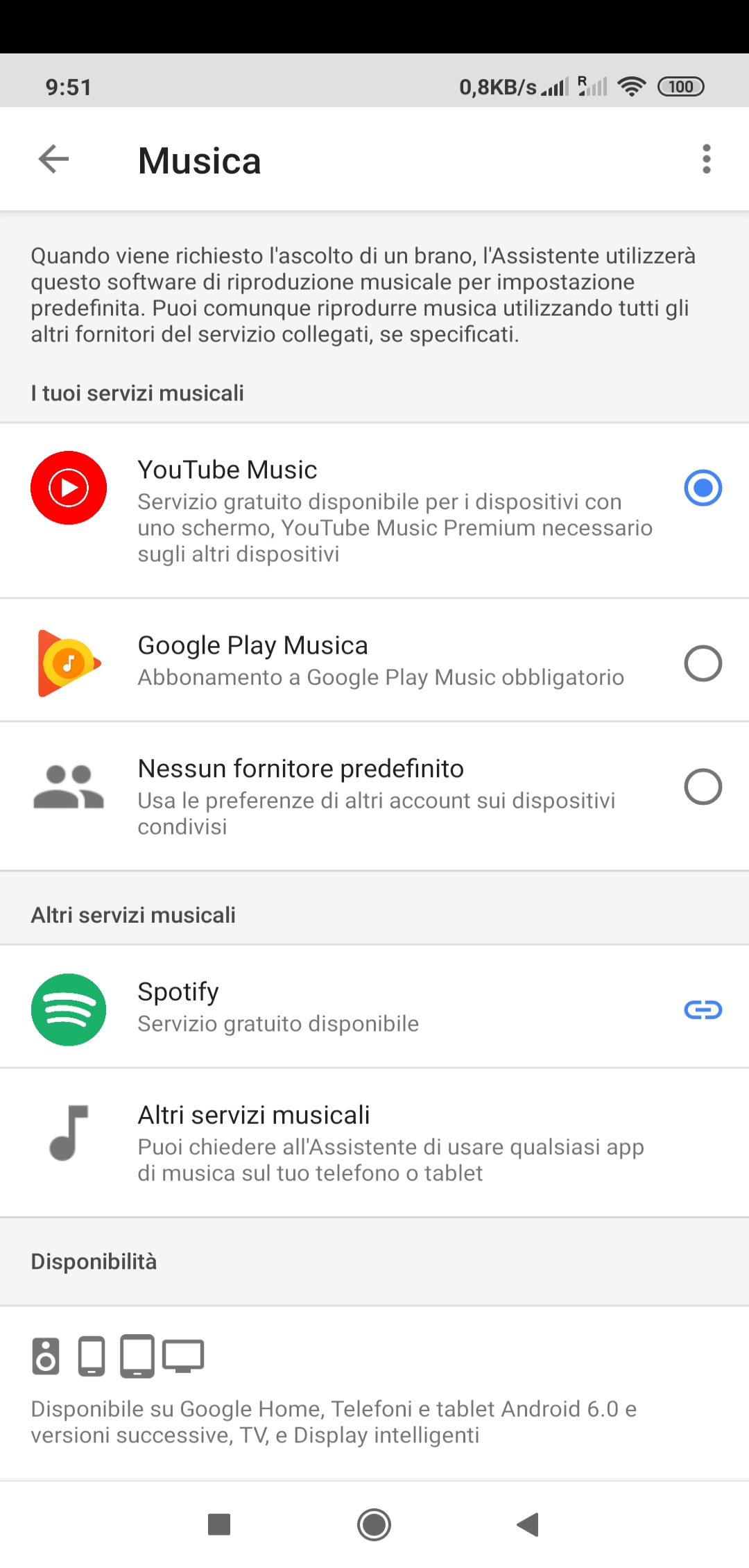Choose Google Play Musica radio button

click(703, 663)
